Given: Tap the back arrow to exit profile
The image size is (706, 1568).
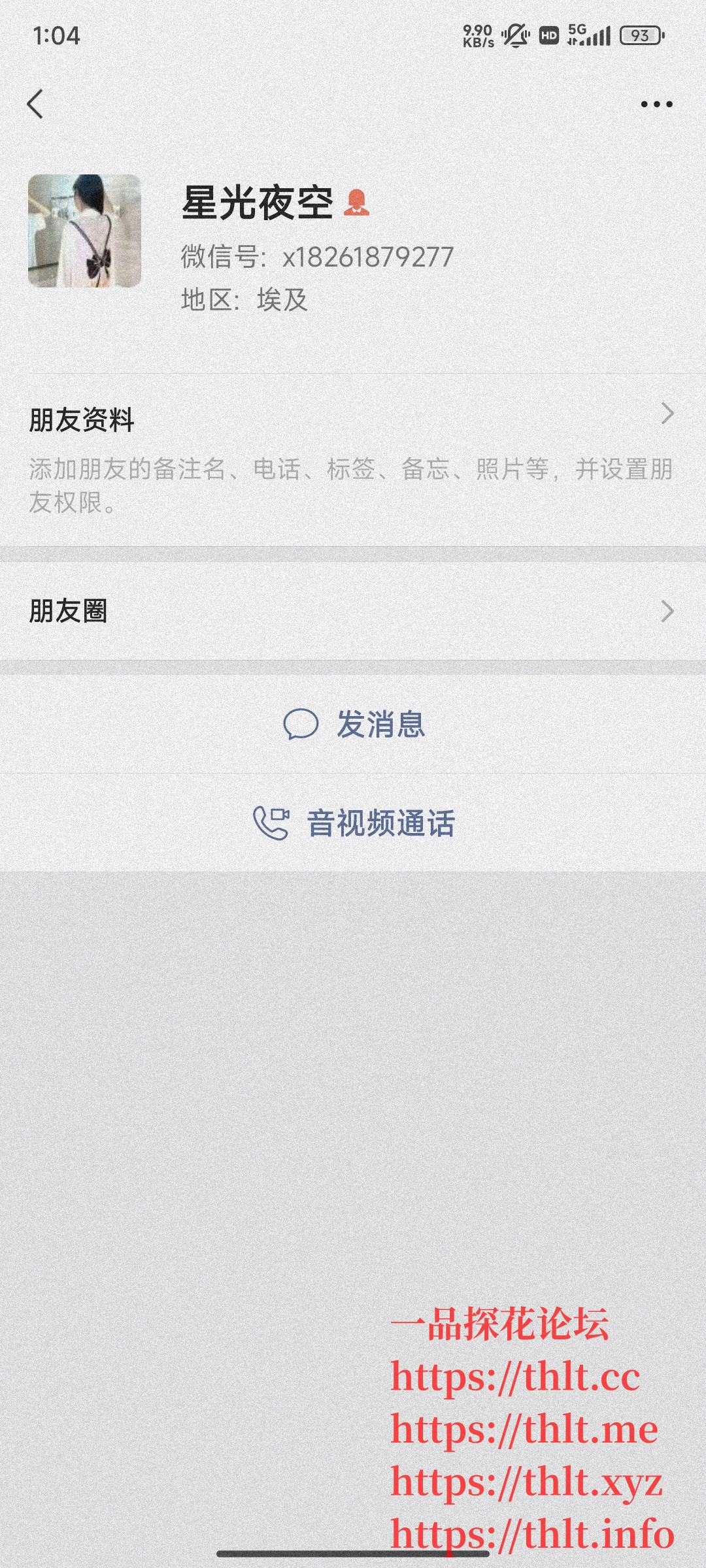Looking at the screenshot, I should tap(36, 103).
